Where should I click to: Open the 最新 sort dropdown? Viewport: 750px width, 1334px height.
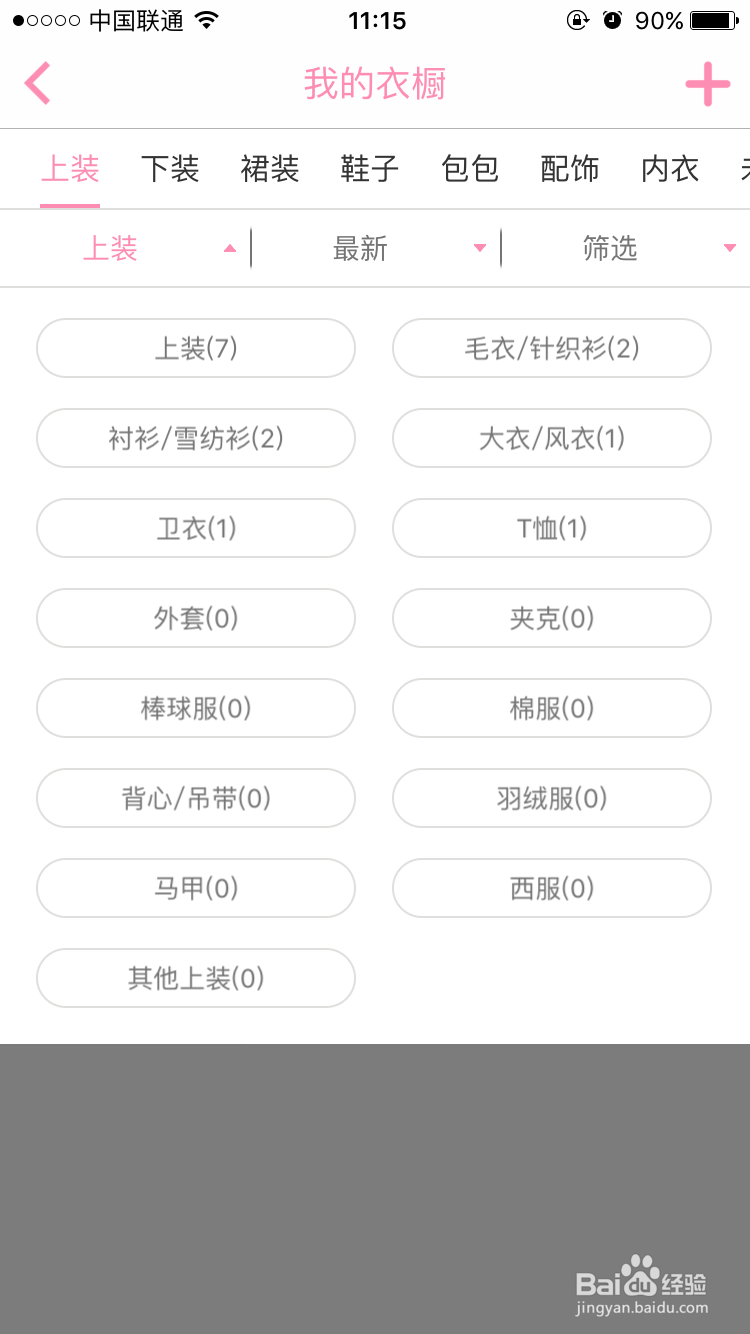[x=375, y=248]
